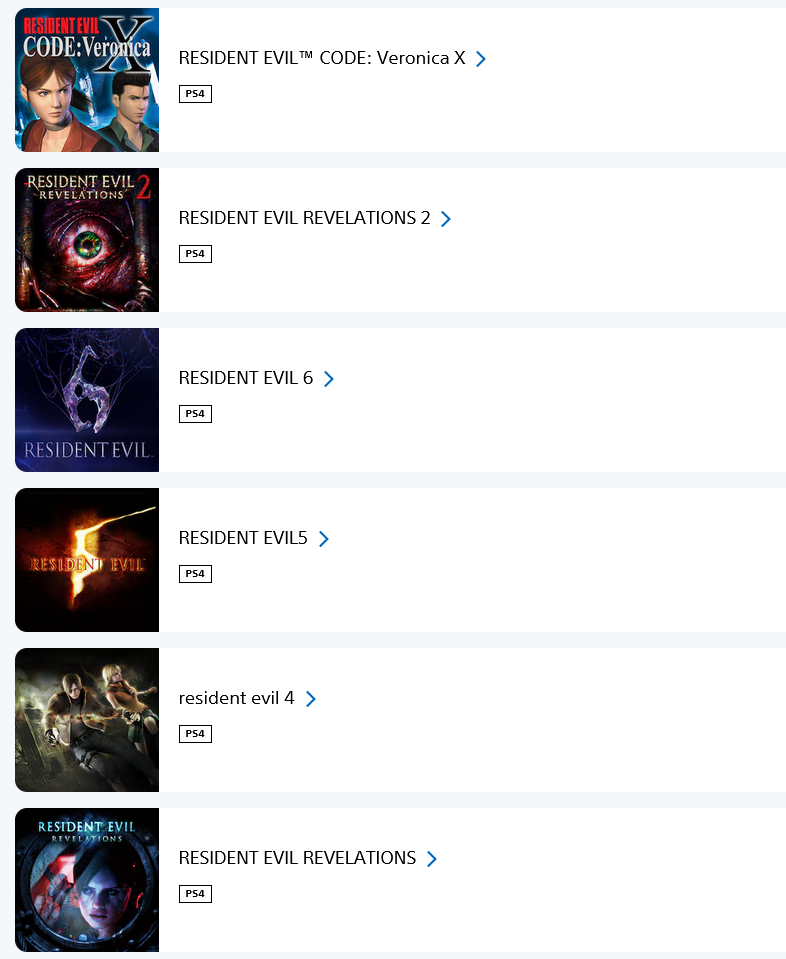
Task: Tap the Resident Evil 6 cover art
Action: tap(87, 400)
